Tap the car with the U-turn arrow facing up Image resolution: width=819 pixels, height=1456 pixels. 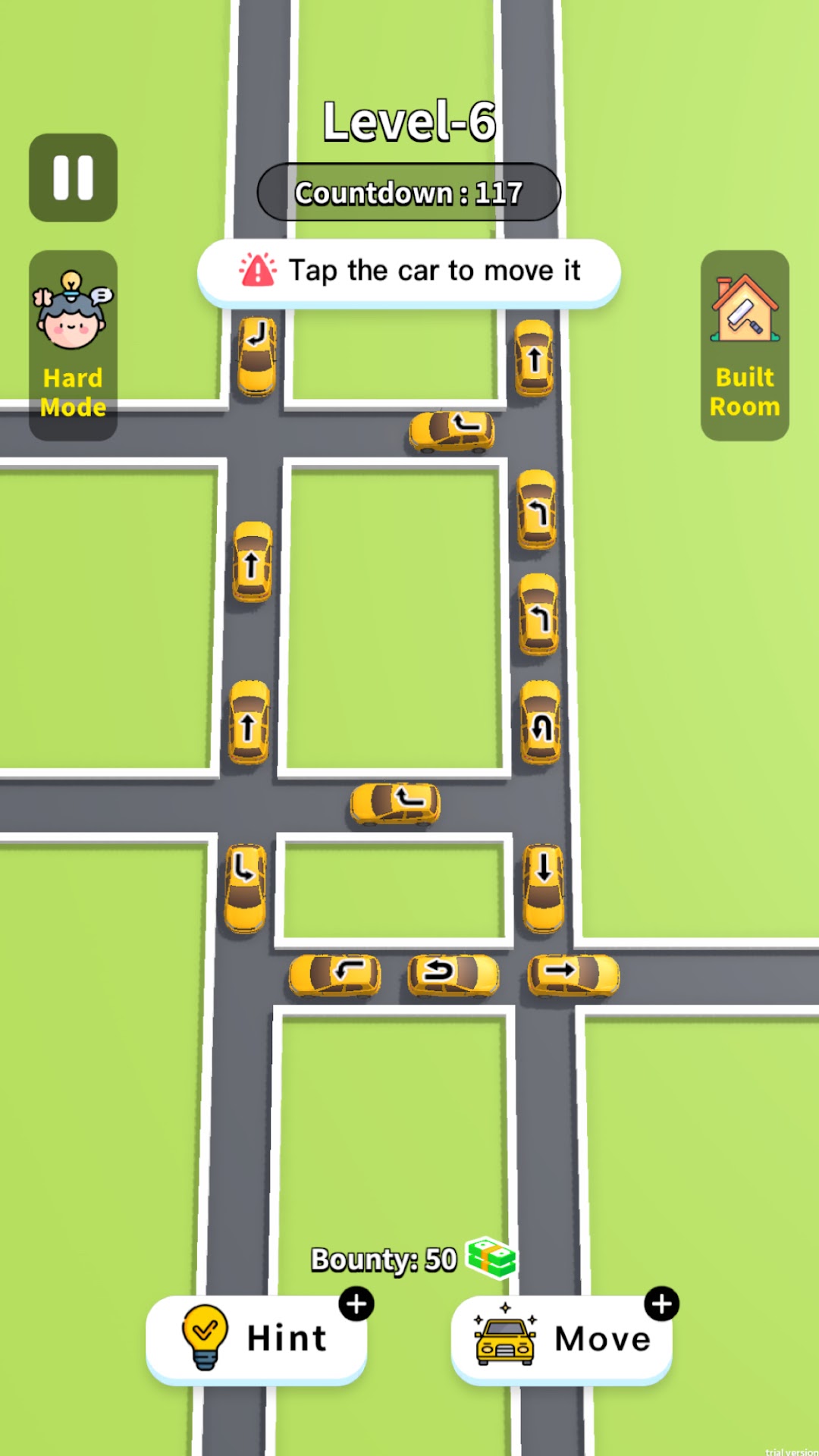(x=541, y=721)
